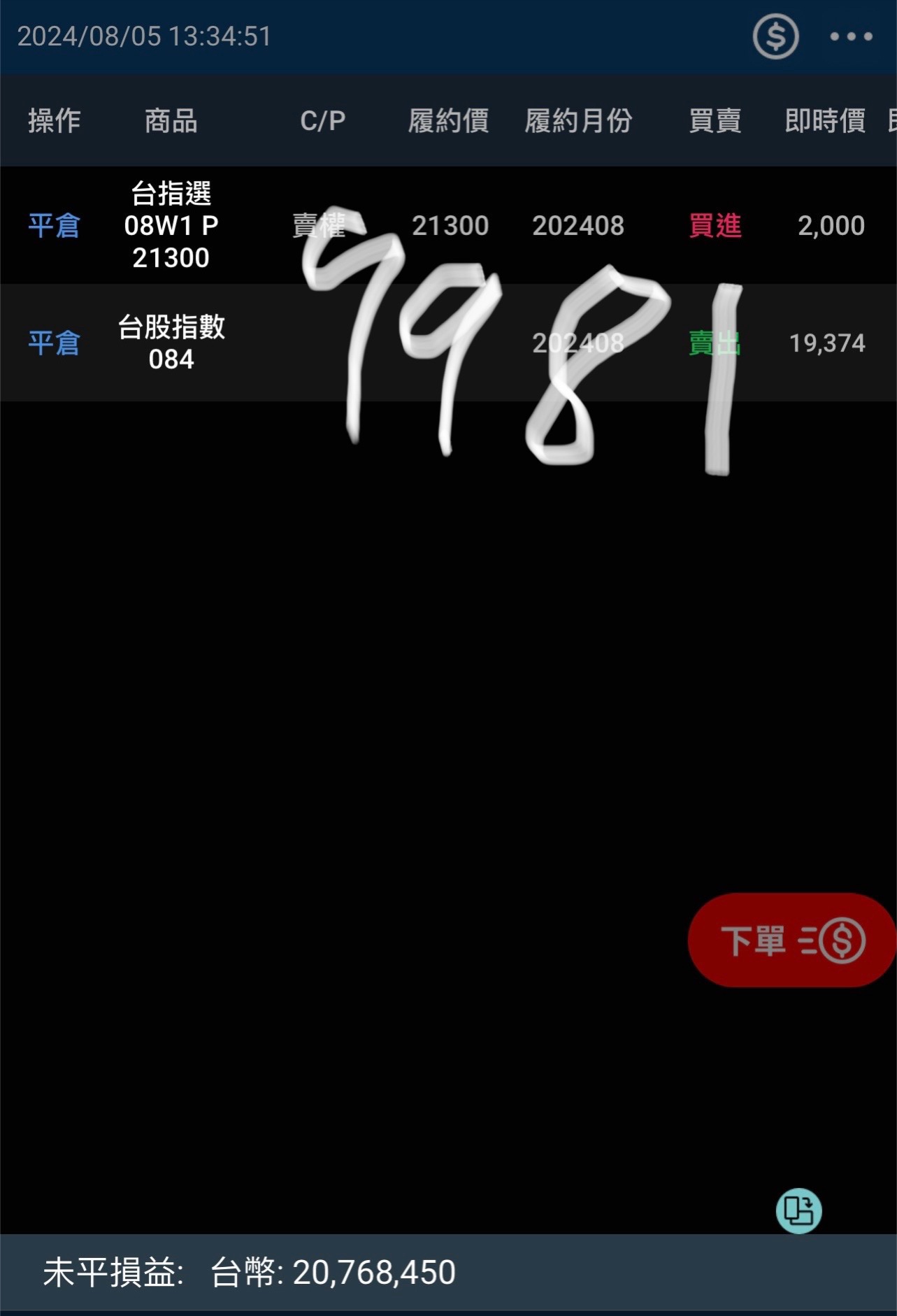The image size is (897, 1316).
Task: Open the three-dot overflow menu
Action: (x=851, y=36)
